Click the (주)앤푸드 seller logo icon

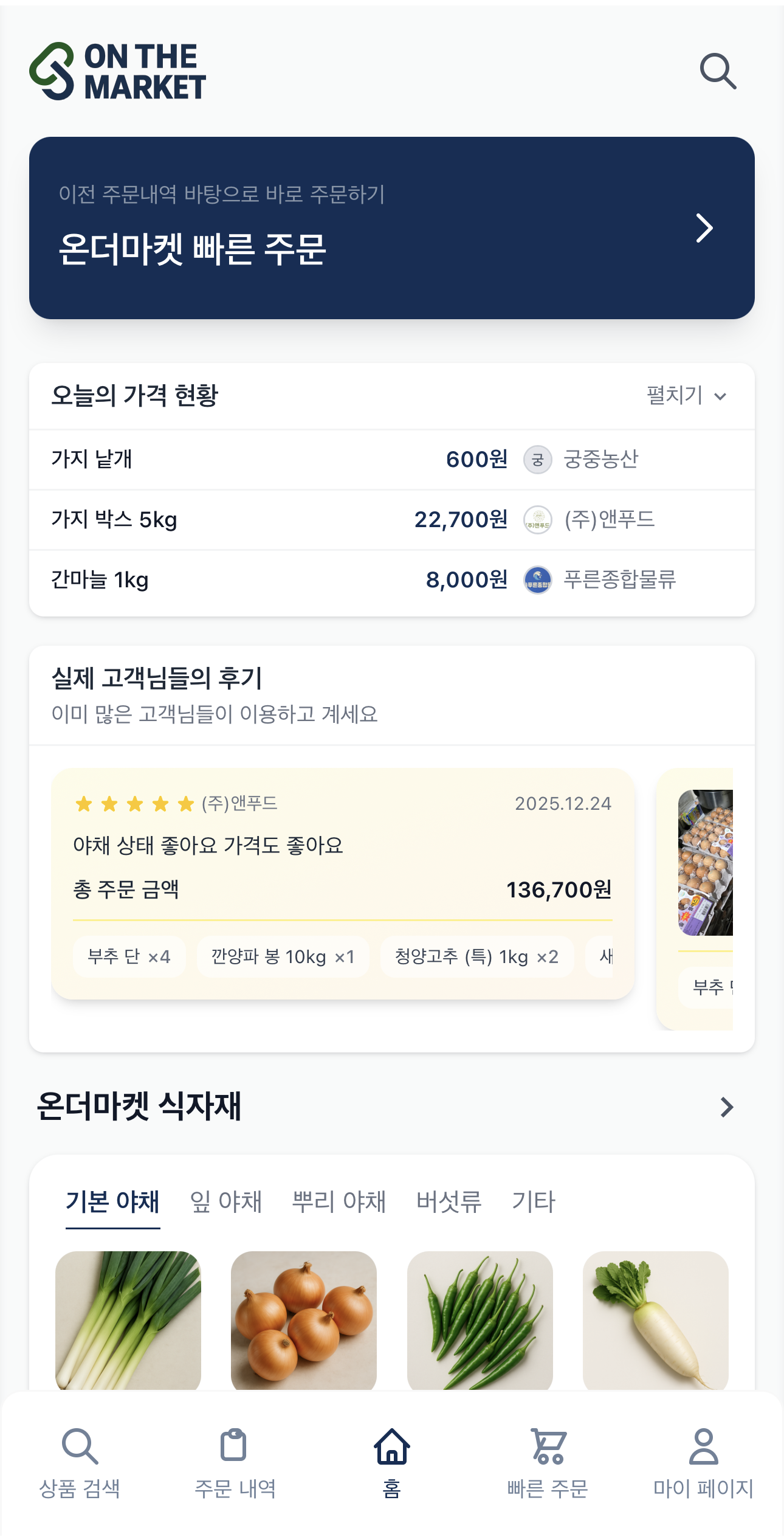[x=537, y=520]
